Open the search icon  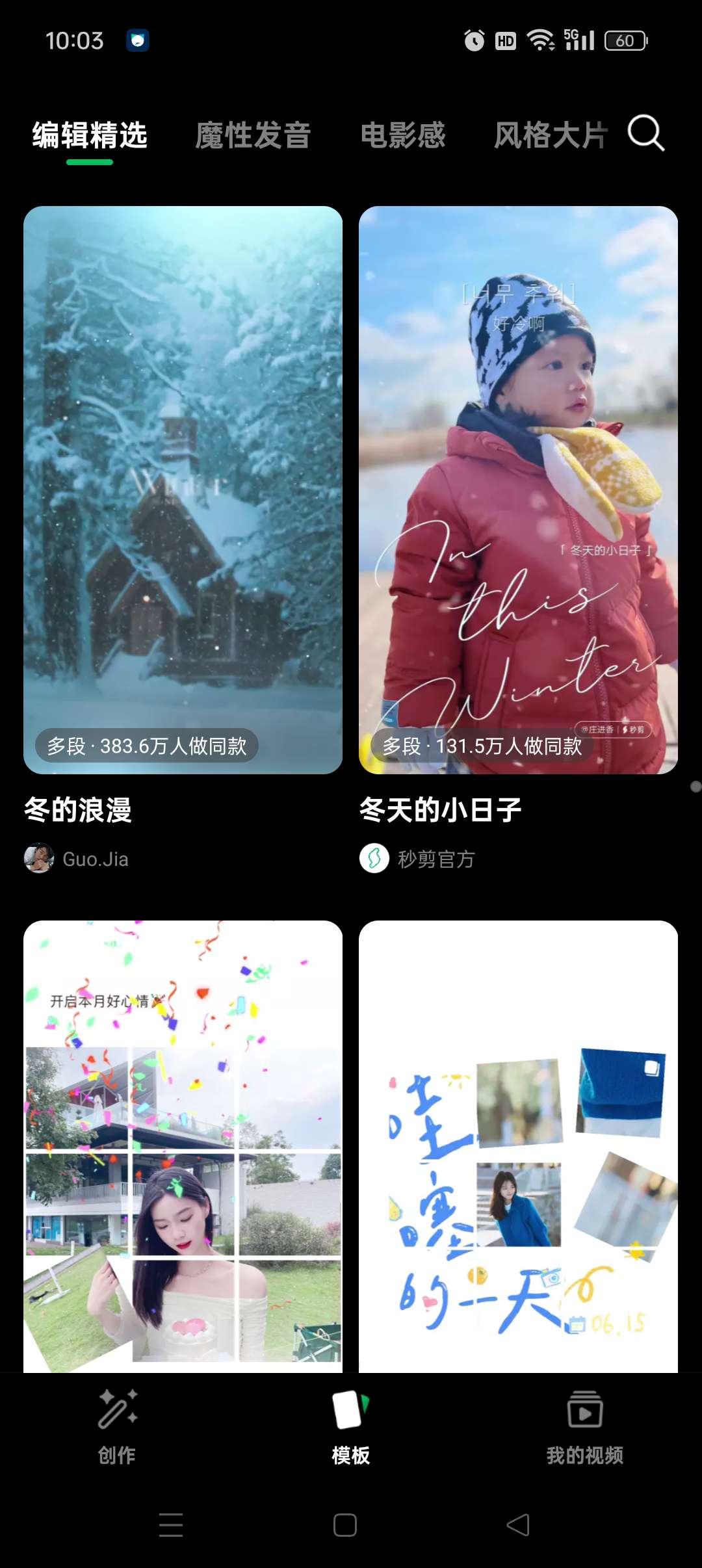coord(645,134)
